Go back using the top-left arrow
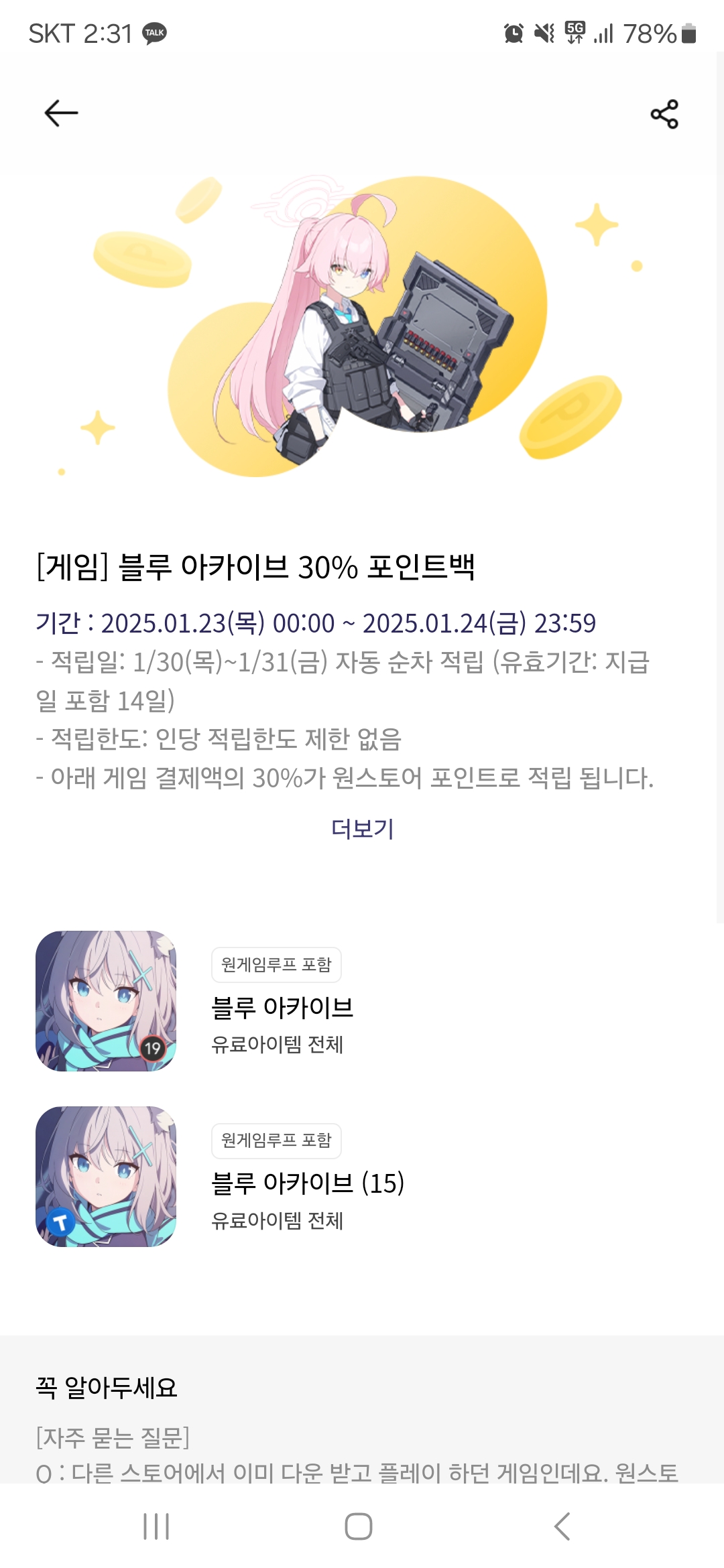This screenshot has width=724, height=1568. click(61, 113)
